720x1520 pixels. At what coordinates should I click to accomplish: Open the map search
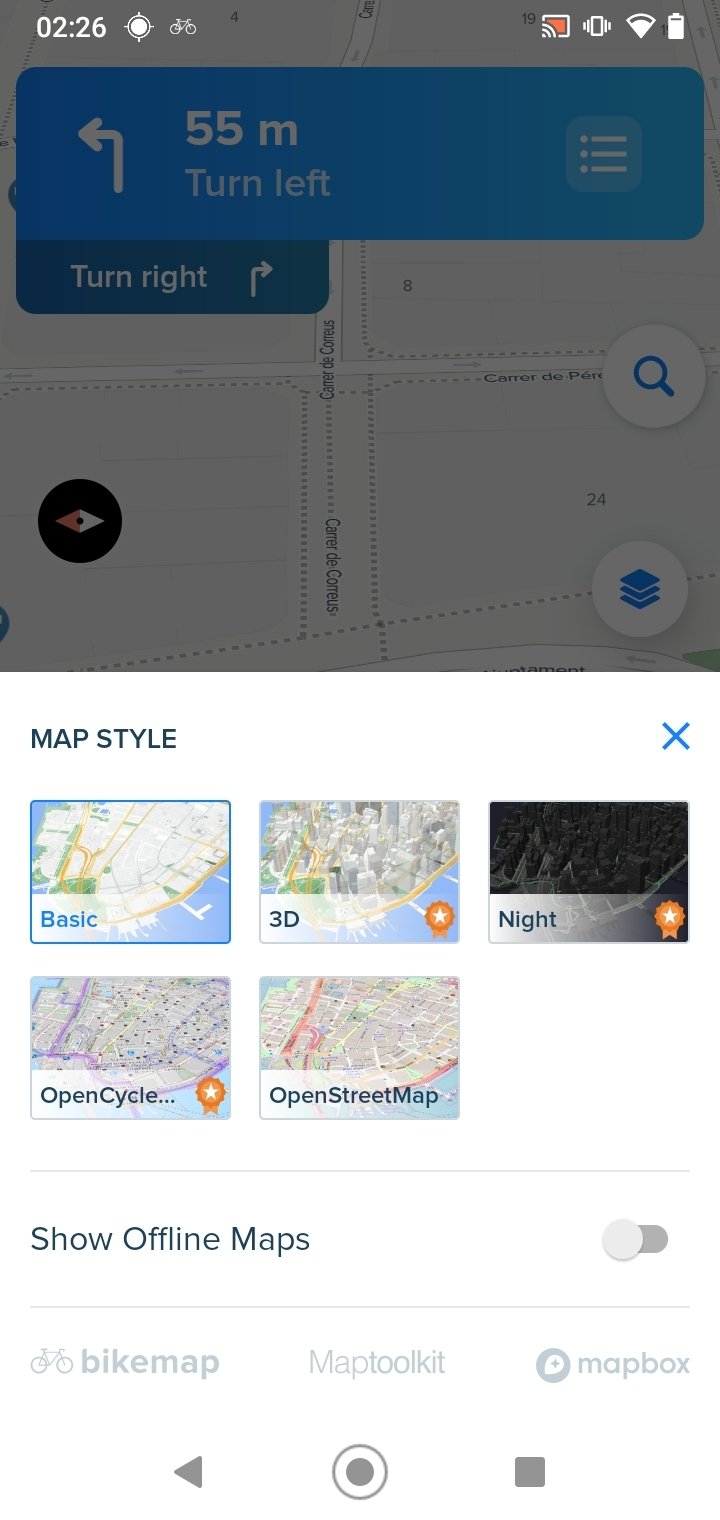coord(654,377)
